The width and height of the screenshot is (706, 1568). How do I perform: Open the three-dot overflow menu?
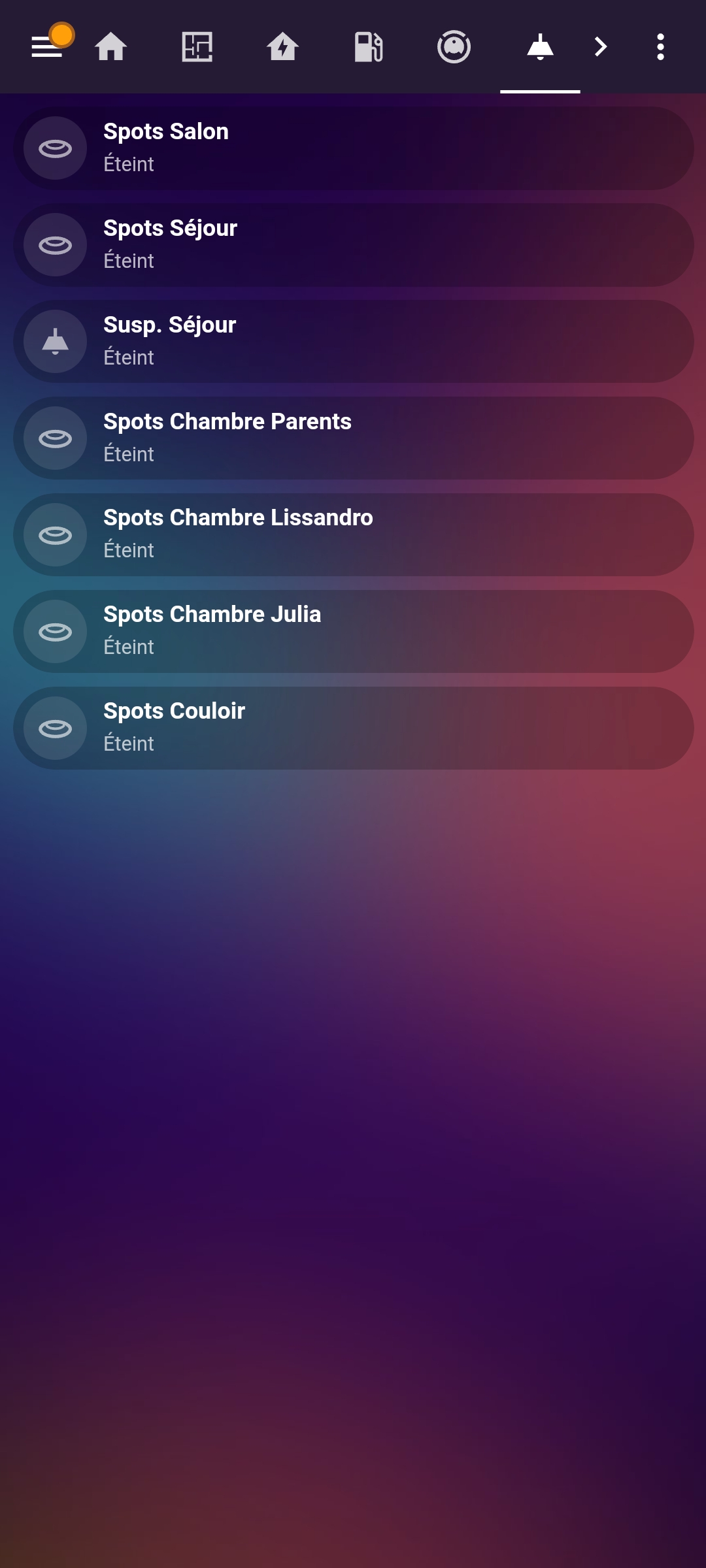point(661,47)
